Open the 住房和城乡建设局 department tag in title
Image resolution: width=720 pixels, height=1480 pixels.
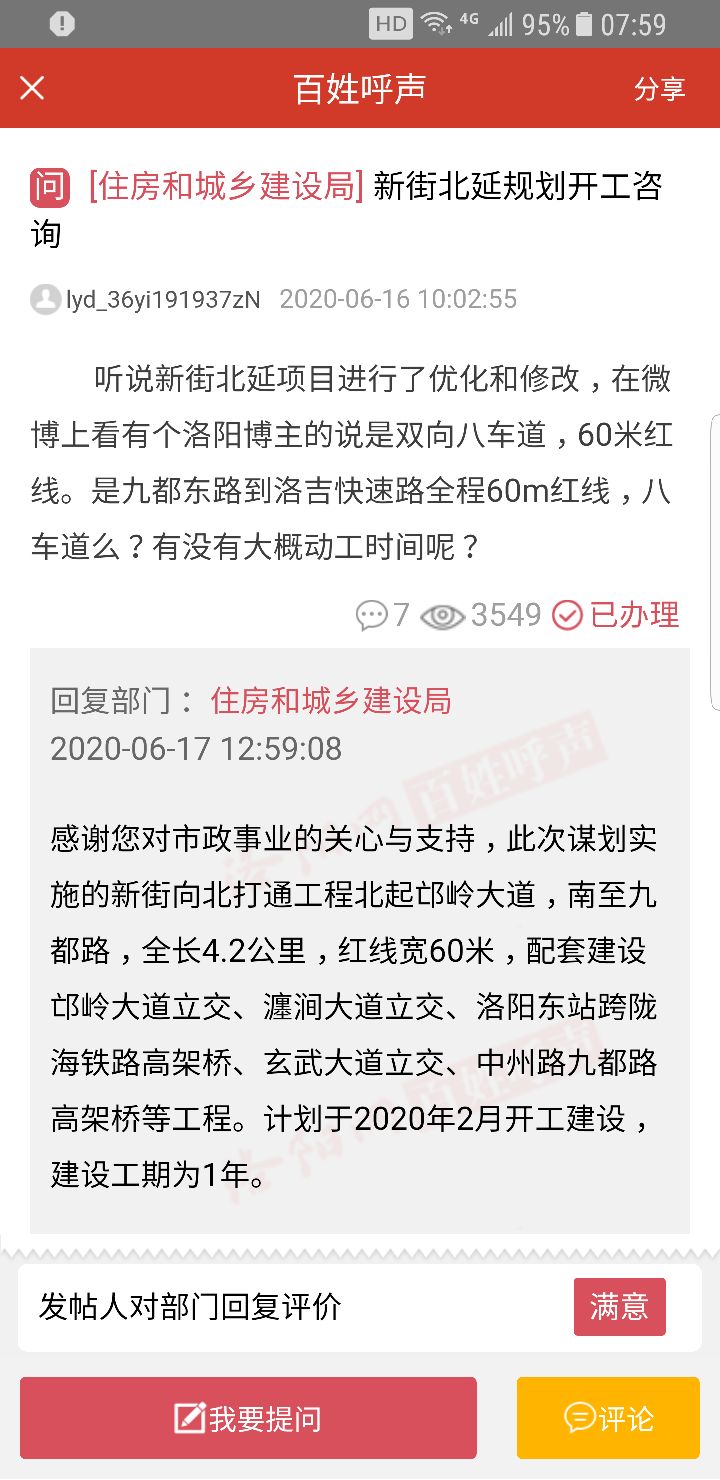click(226, 186)
